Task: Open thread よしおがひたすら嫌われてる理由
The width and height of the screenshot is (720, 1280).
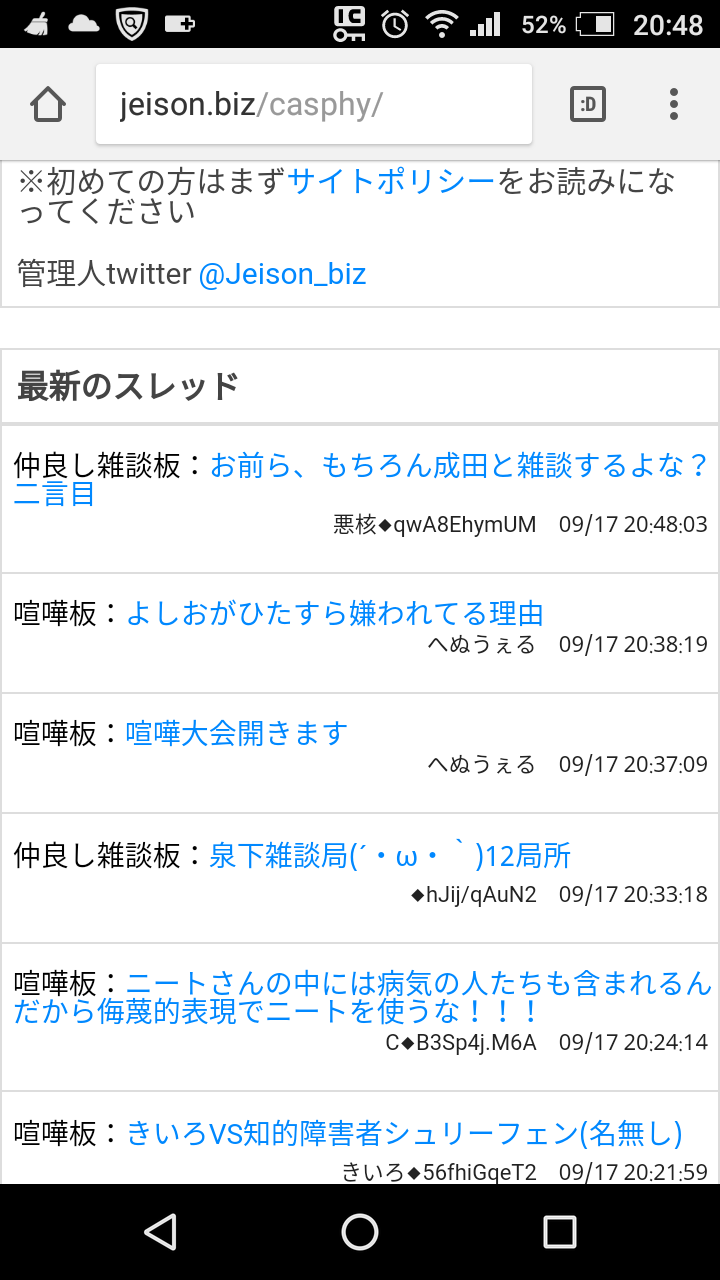Action: point(334,613)
